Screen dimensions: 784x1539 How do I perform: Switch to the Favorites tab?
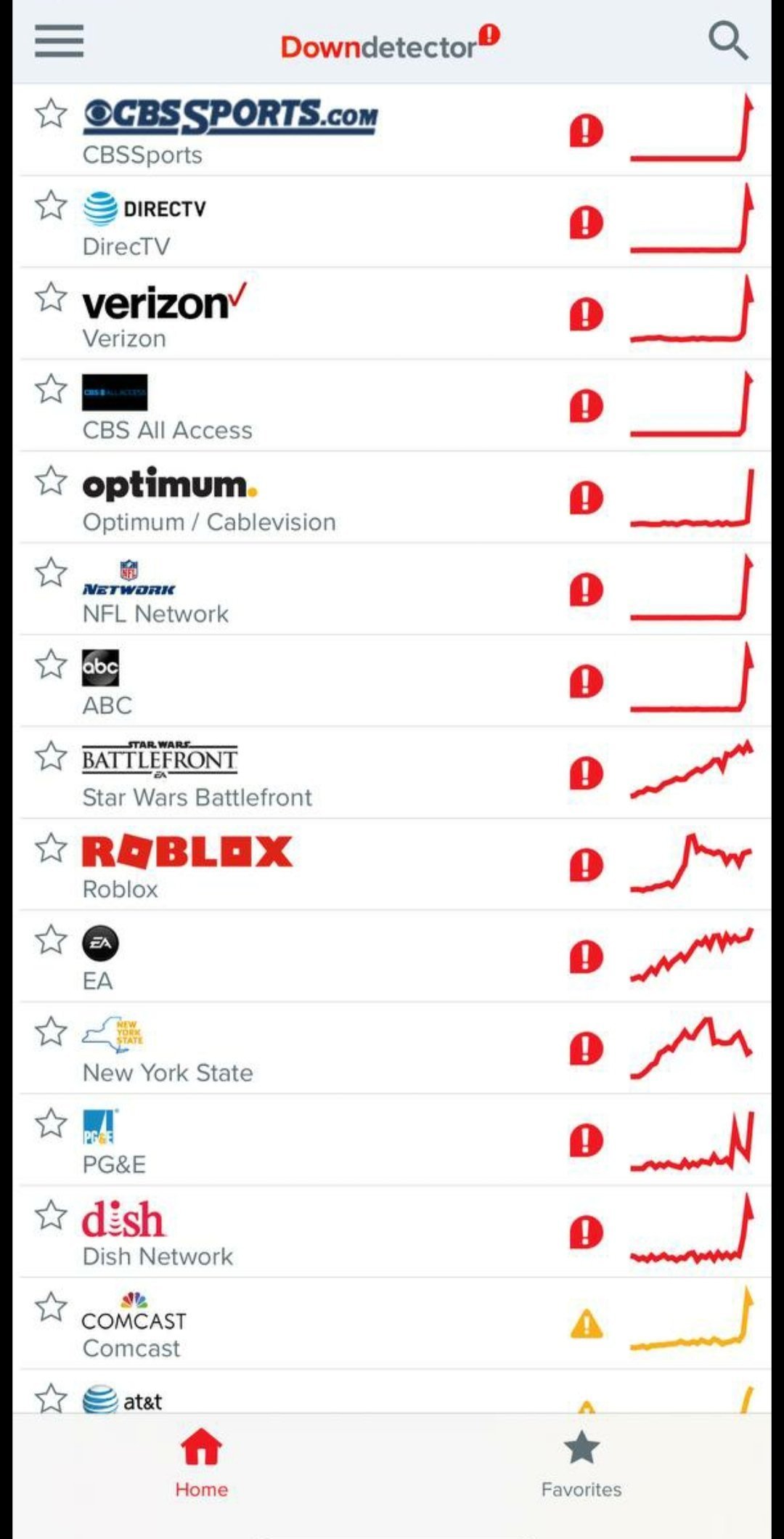tap(581, 1463)
